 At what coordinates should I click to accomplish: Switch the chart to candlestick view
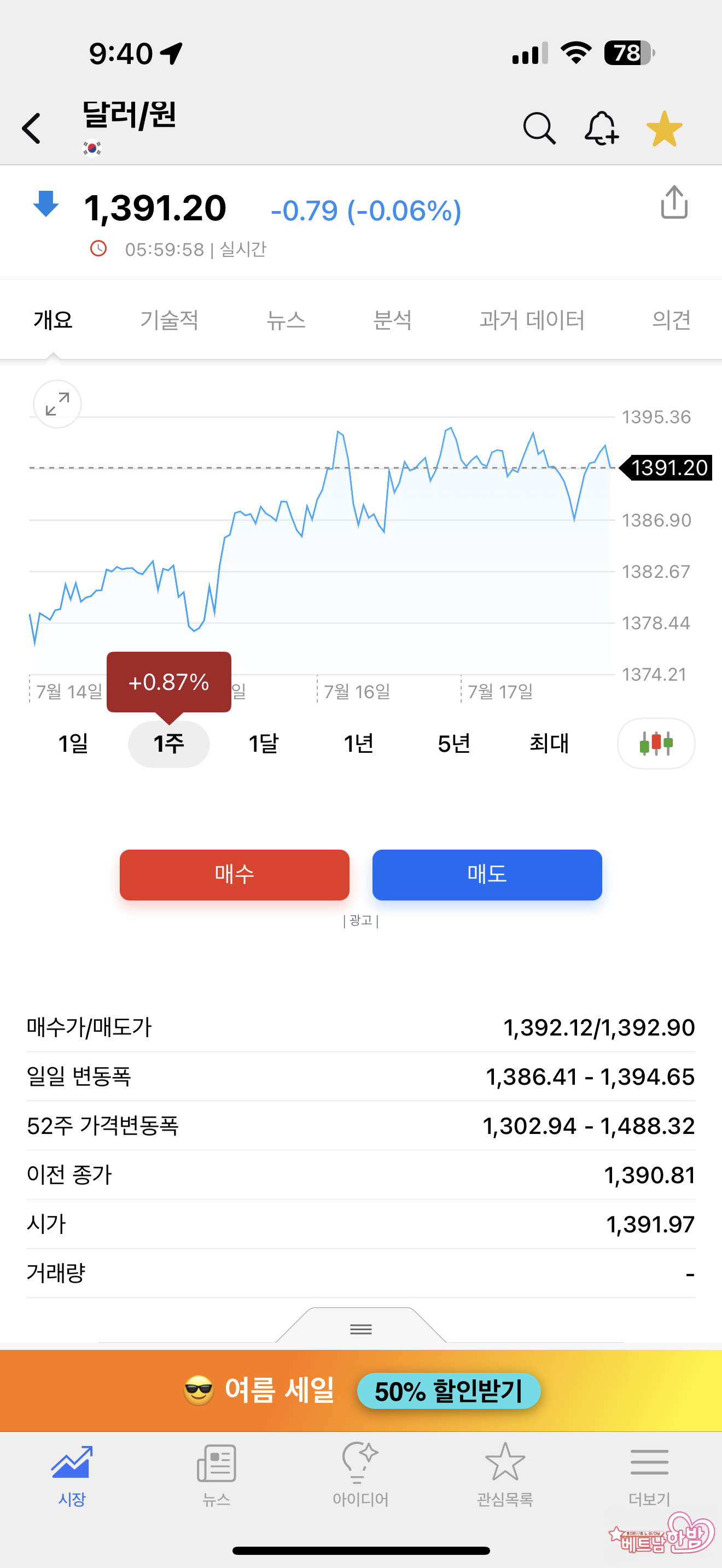656,743
